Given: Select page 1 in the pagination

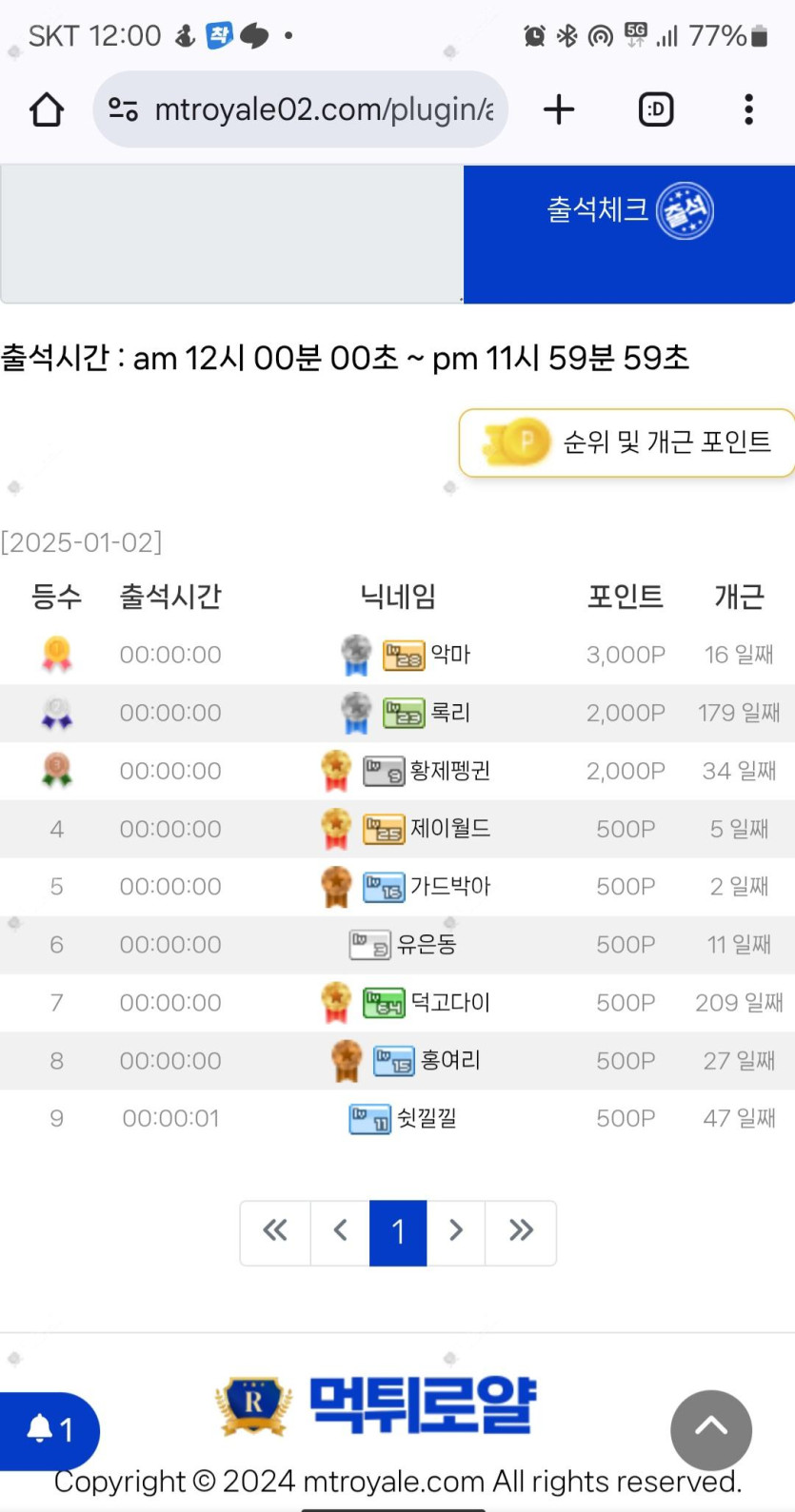Looking at the screenshot, I should 398,1231.
